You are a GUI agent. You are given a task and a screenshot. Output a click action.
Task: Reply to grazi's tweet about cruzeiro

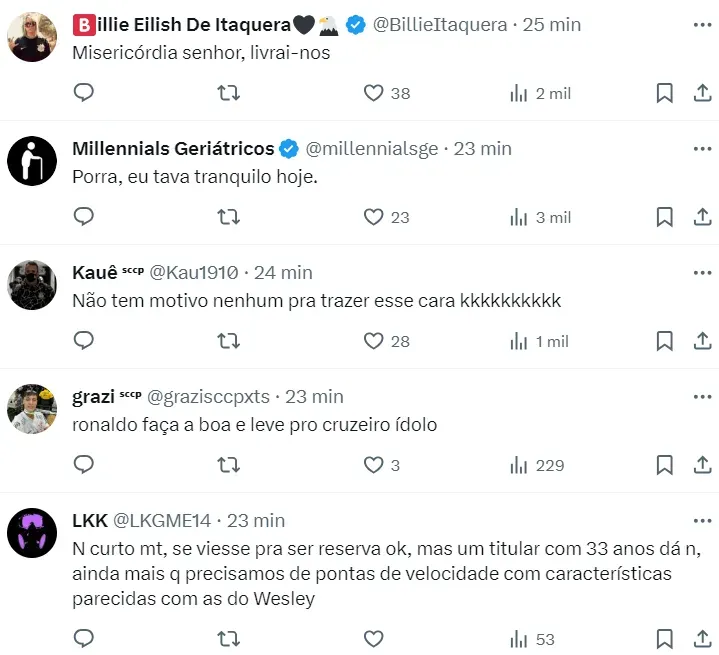click(85, 465)
